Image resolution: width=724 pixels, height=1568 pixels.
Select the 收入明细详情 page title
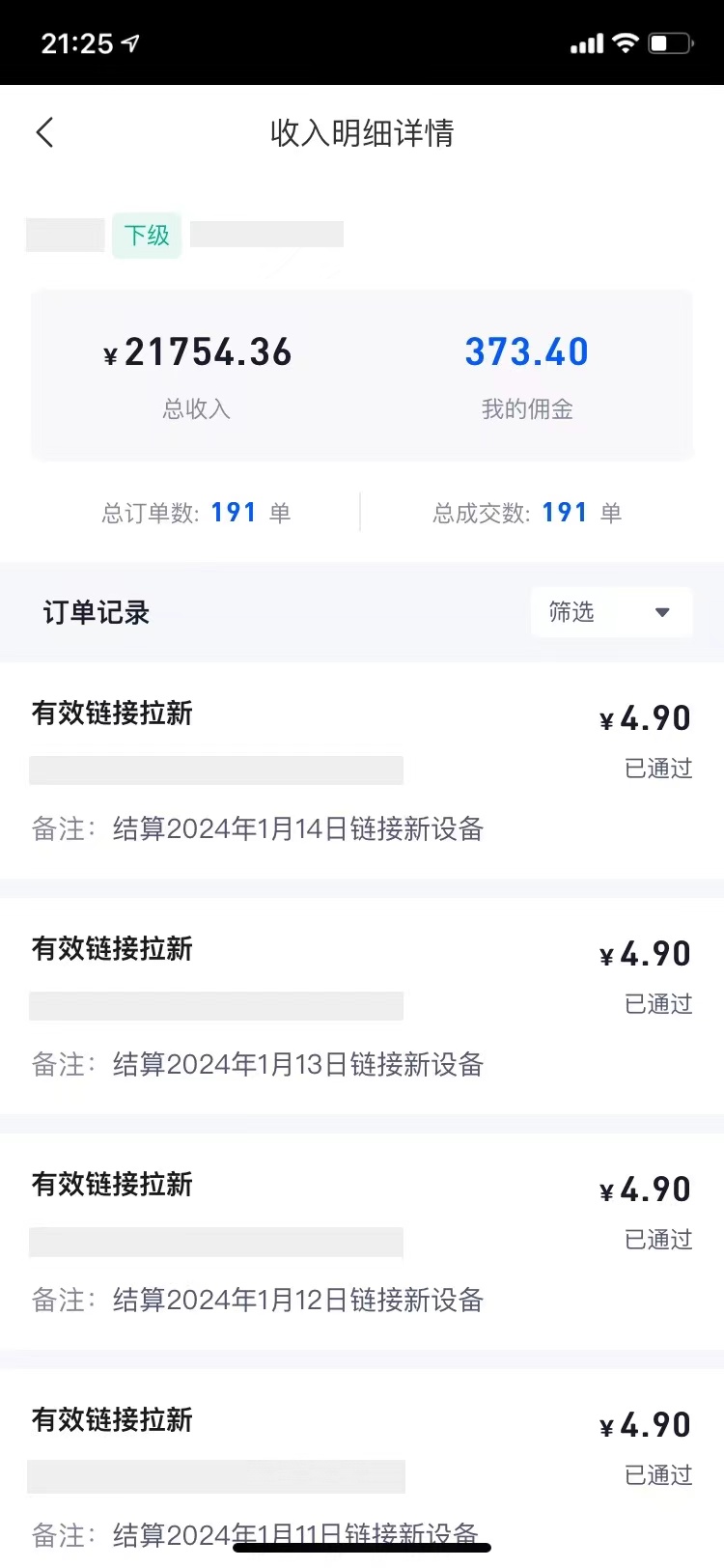(x=362, y=133)
